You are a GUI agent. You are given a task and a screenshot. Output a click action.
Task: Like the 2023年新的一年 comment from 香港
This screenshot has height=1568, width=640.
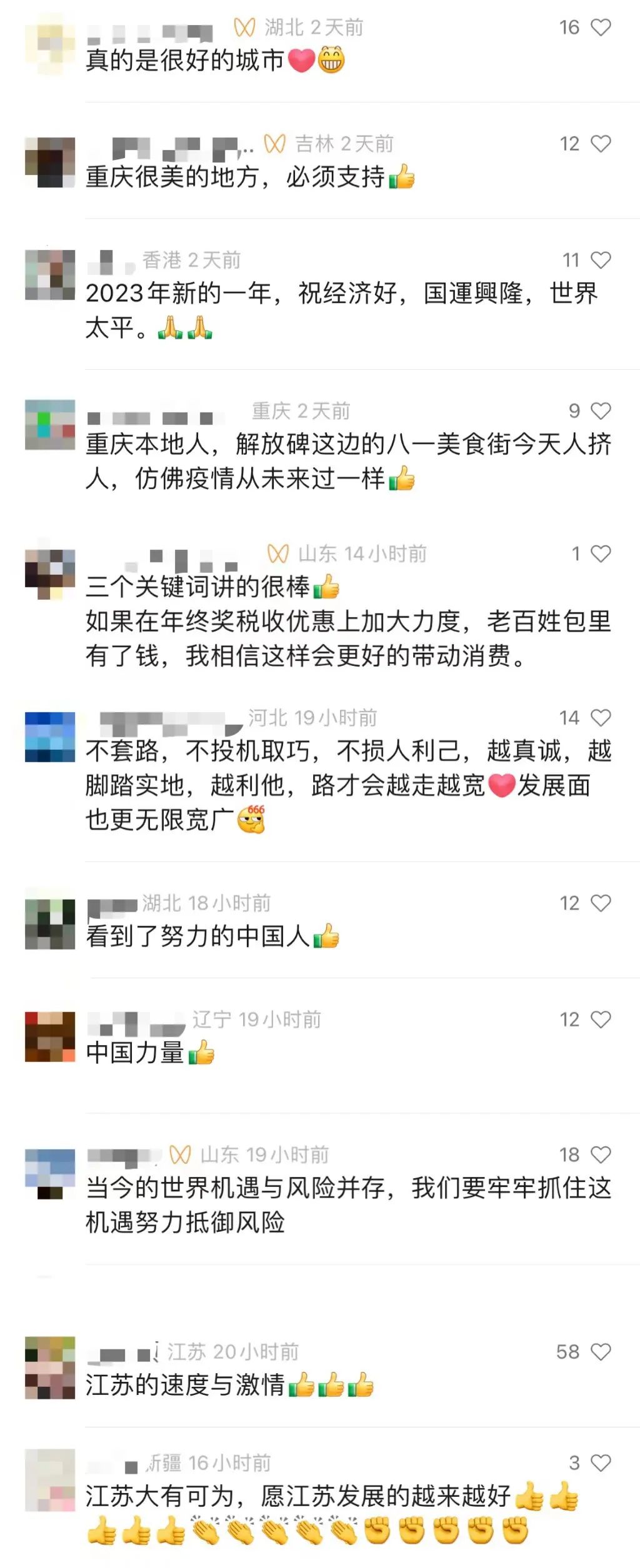point(601,260)
